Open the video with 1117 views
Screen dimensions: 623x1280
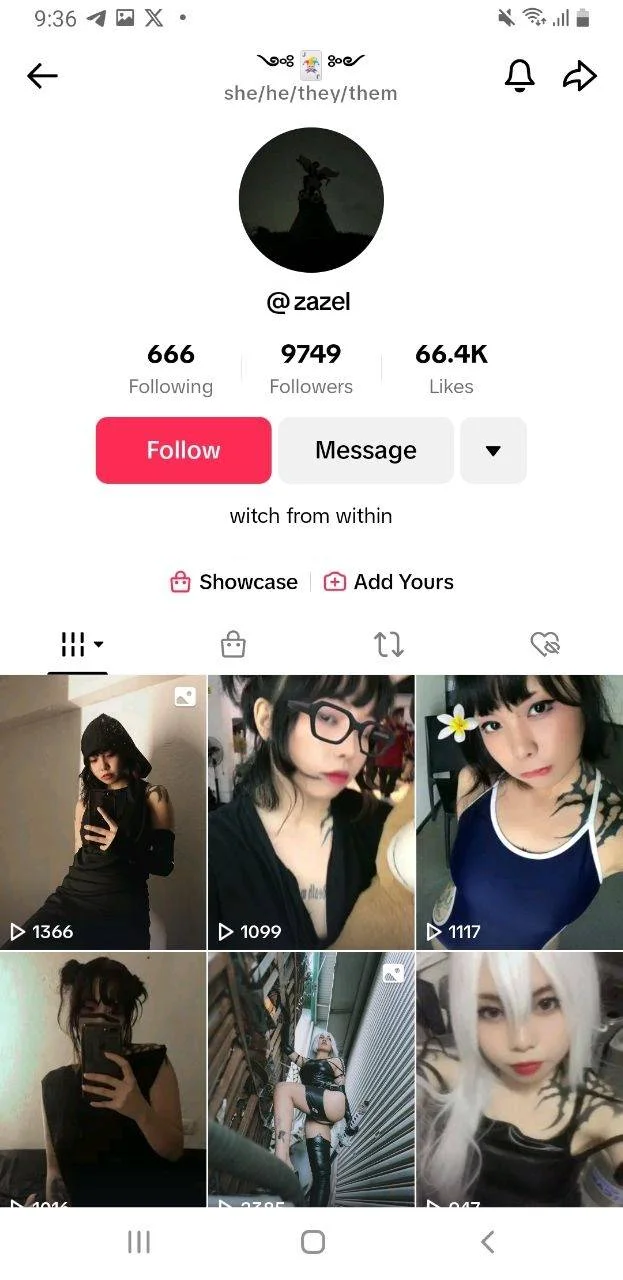click(520, 812)
